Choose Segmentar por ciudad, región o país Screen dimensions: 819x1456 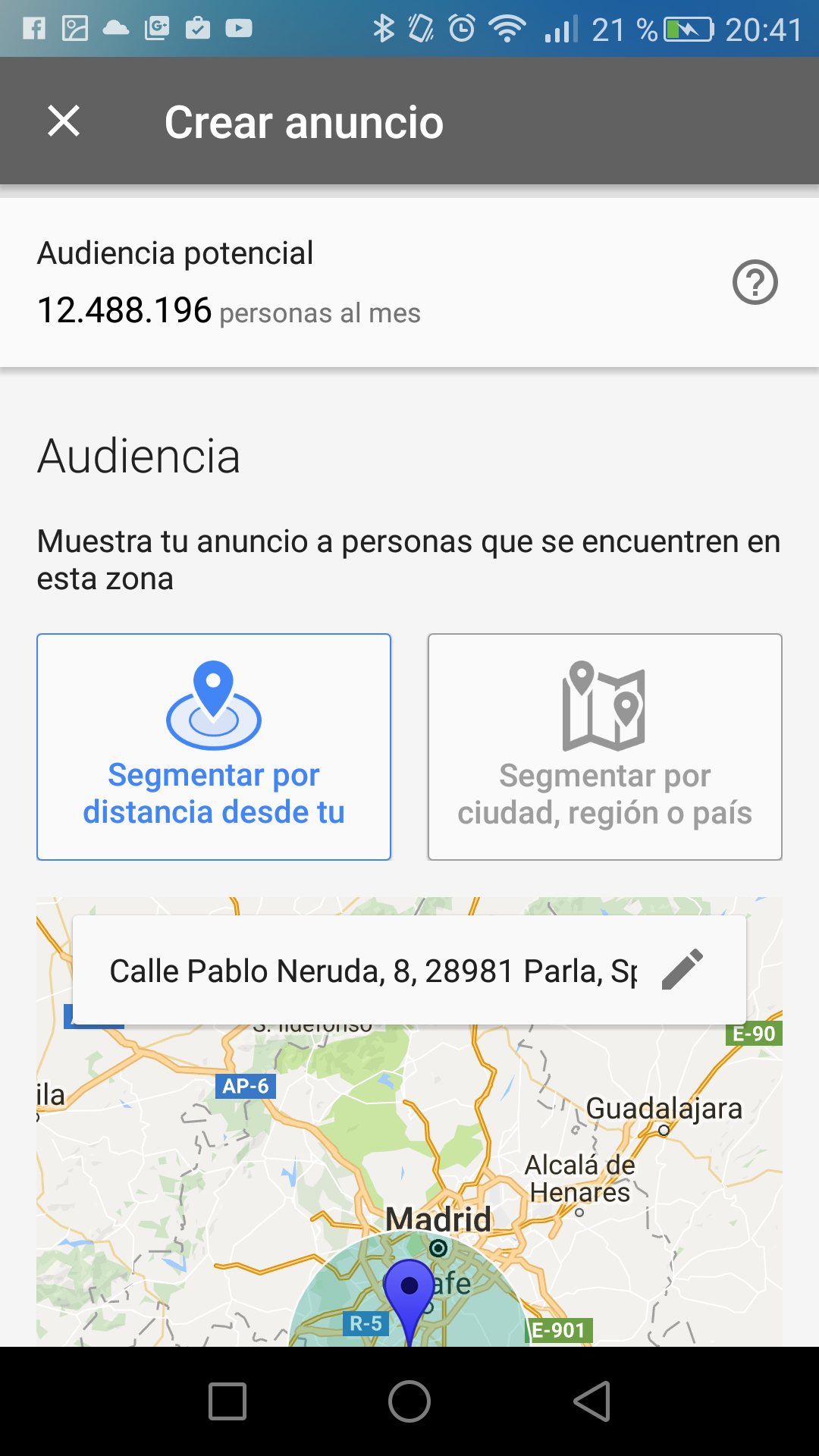click(x=604, y=747)
